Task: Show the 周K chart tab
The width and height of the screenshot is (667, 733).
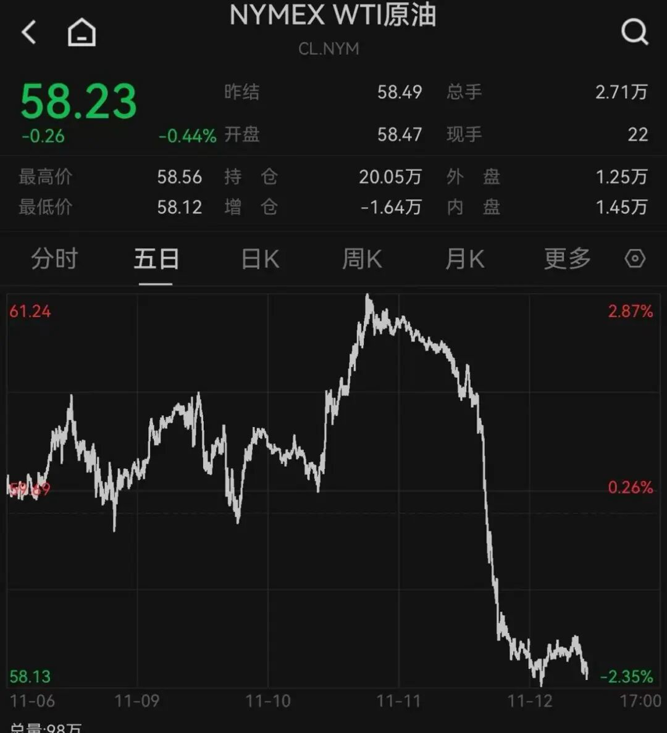Action: [362, 259]
